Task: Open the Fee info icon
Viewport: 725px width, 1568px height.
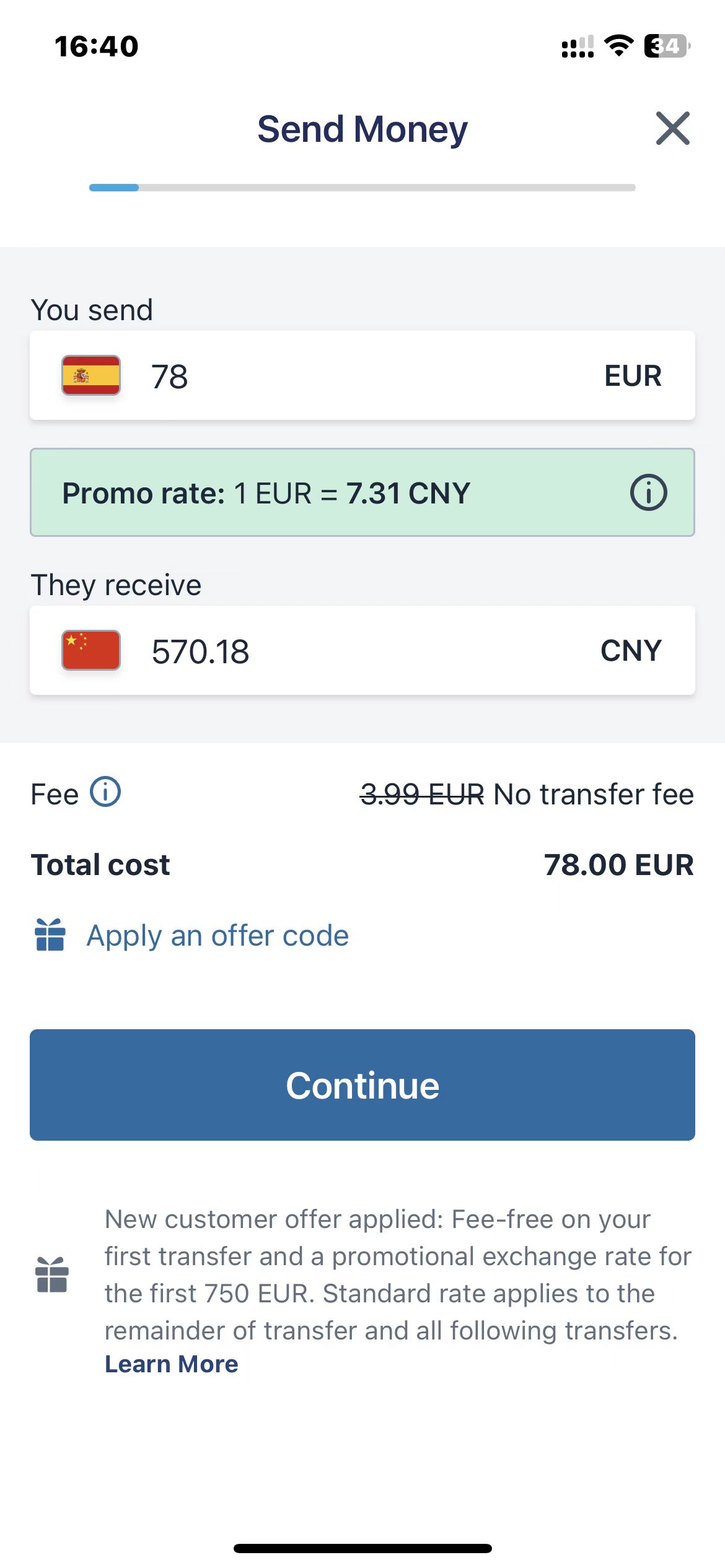Action: [105, 792]
